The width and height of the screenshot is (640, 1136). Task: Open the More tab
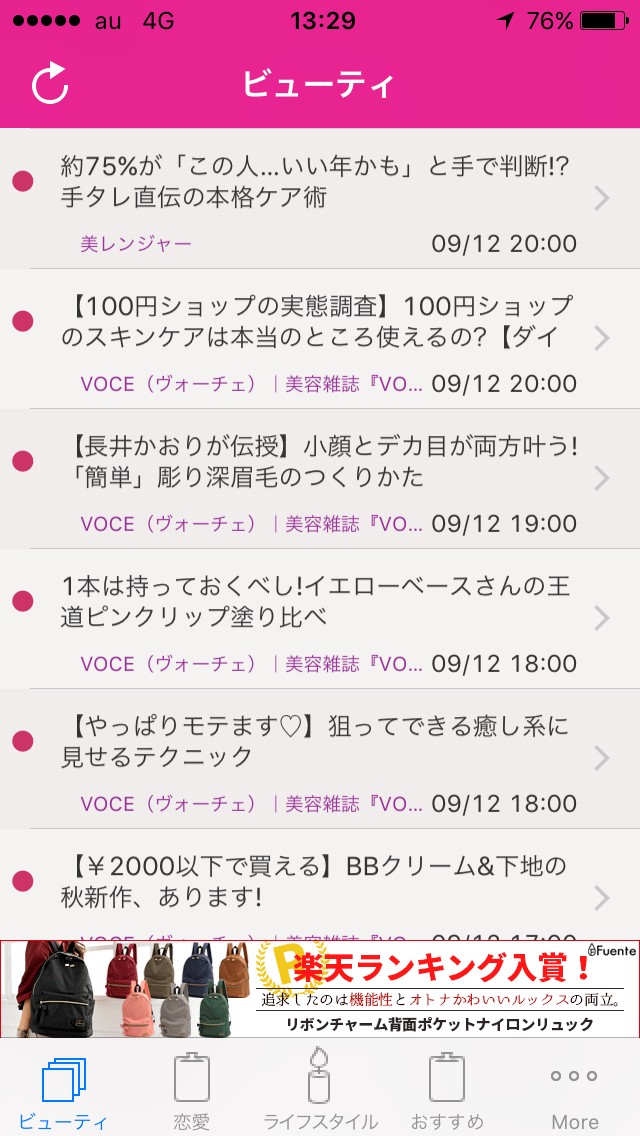click(575, 1090)
